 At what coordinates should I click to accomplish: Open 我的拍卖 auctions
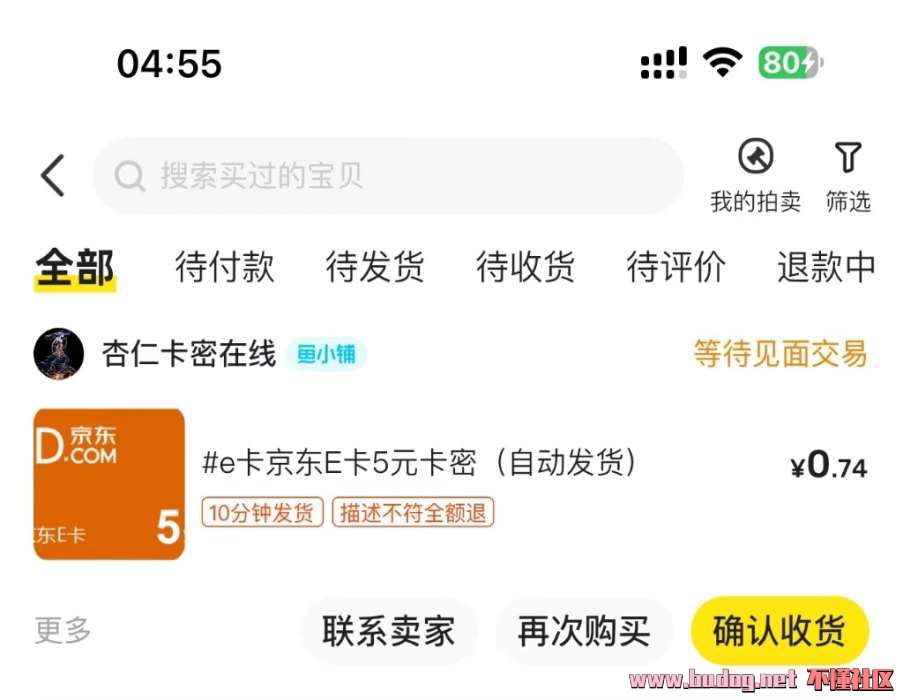click(x=755, y=176)
